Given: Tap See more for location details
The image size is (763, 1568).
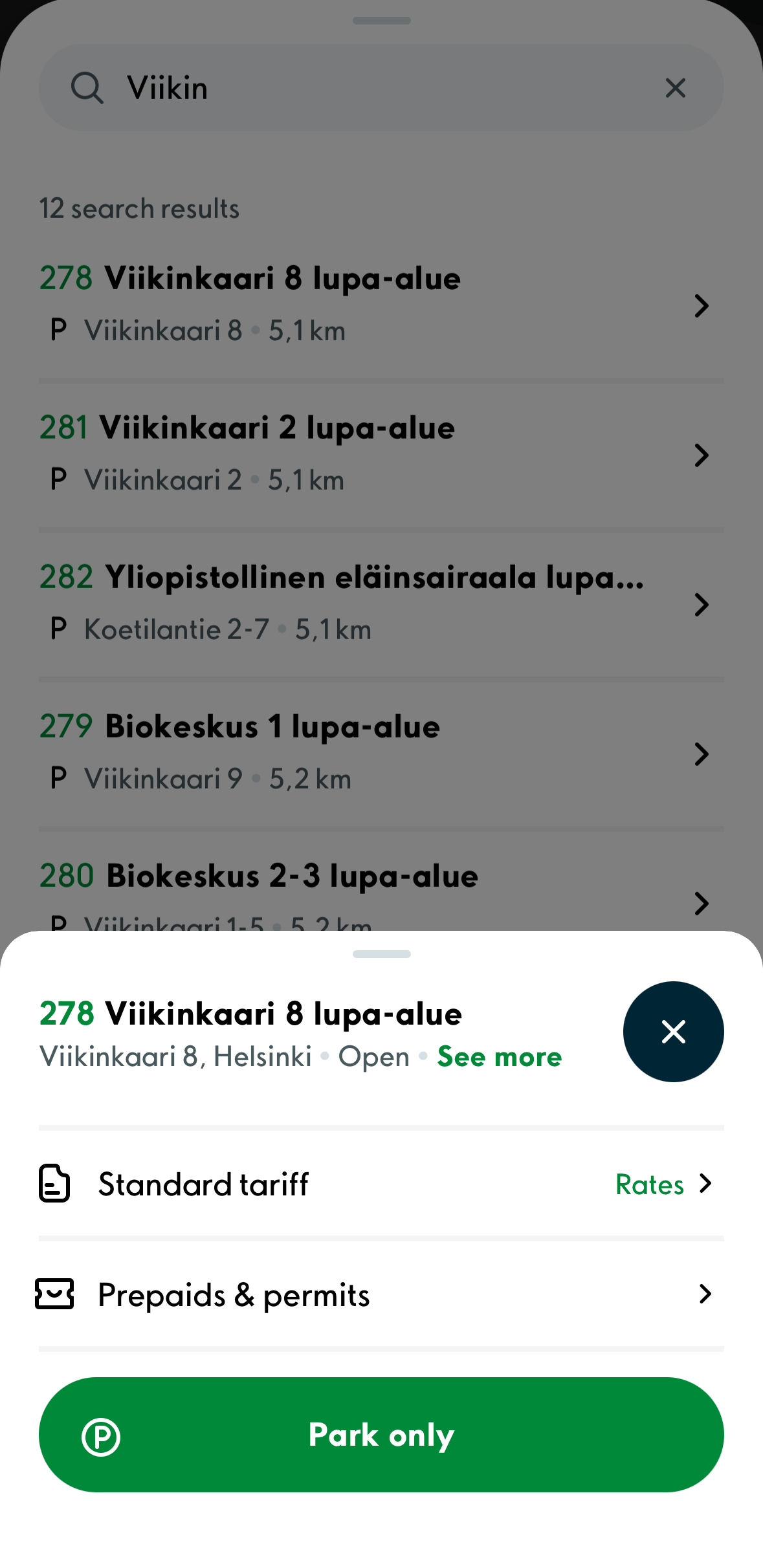Looking at the screenshot, I should pyautogui.click(x=499, y=1057).
